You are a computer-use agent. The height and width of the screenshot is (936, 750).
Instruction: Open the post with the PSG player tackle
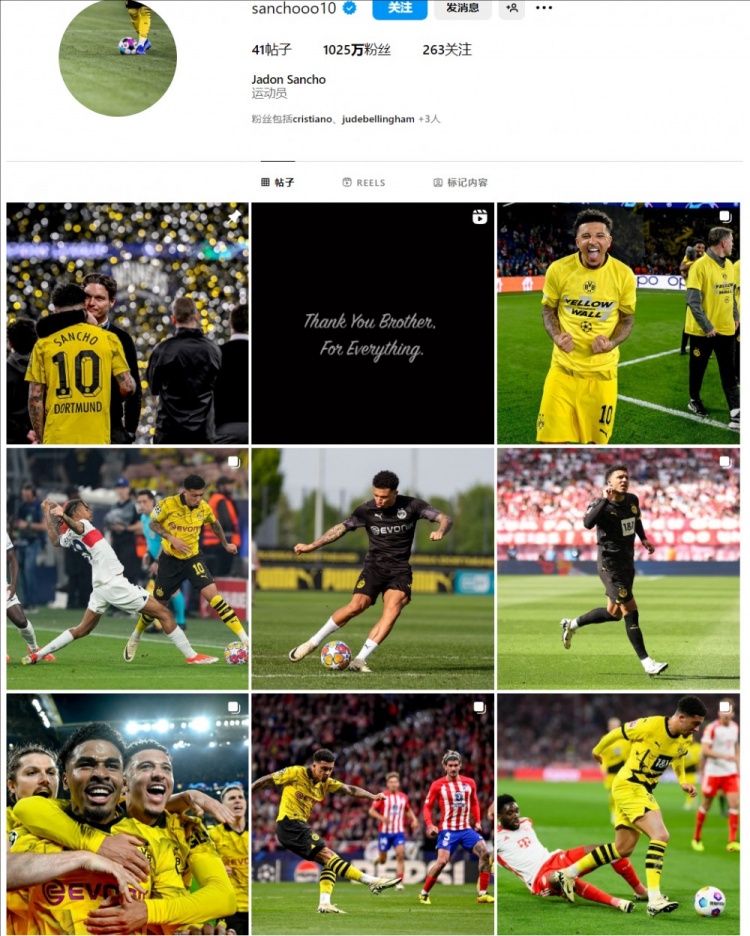(x=127, y=569)
